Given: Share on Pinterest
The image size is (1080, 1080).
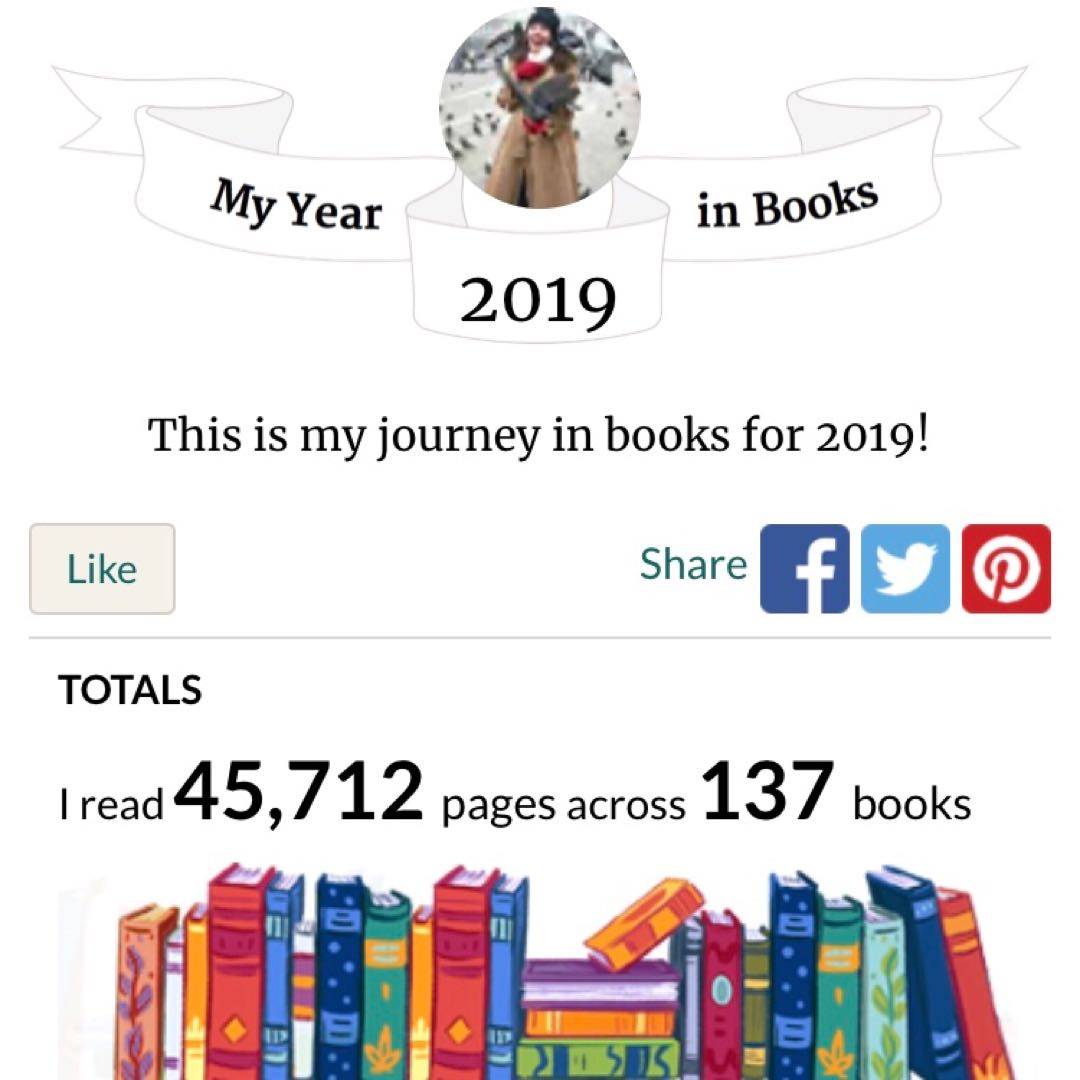Looking at the screenshot, I should pyautogui.click(x=1006, y=568).
